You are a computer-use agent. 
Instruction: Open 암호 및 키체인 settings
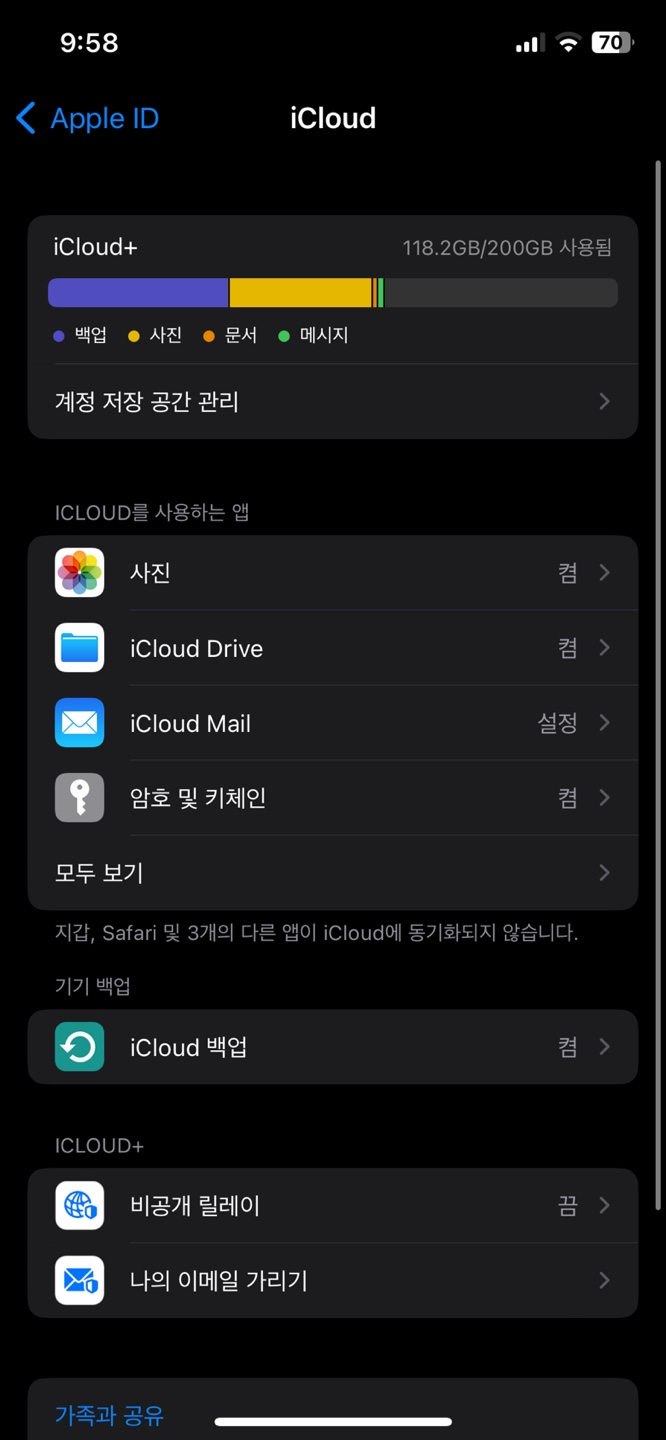pyautogui.click(x=332, y=798)
